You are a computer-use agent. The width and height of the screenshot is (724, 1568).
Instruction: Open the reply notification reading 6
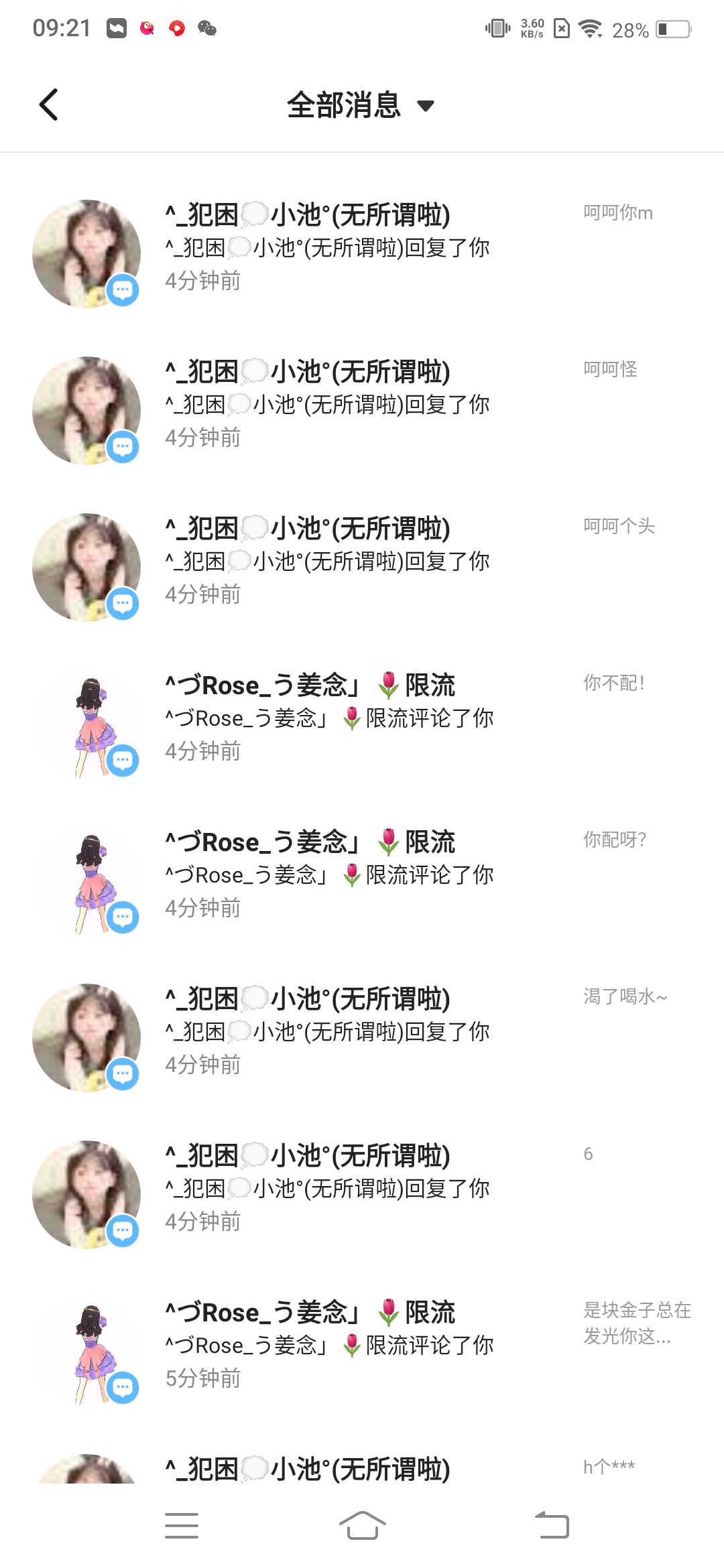[x=362, y=1189]
